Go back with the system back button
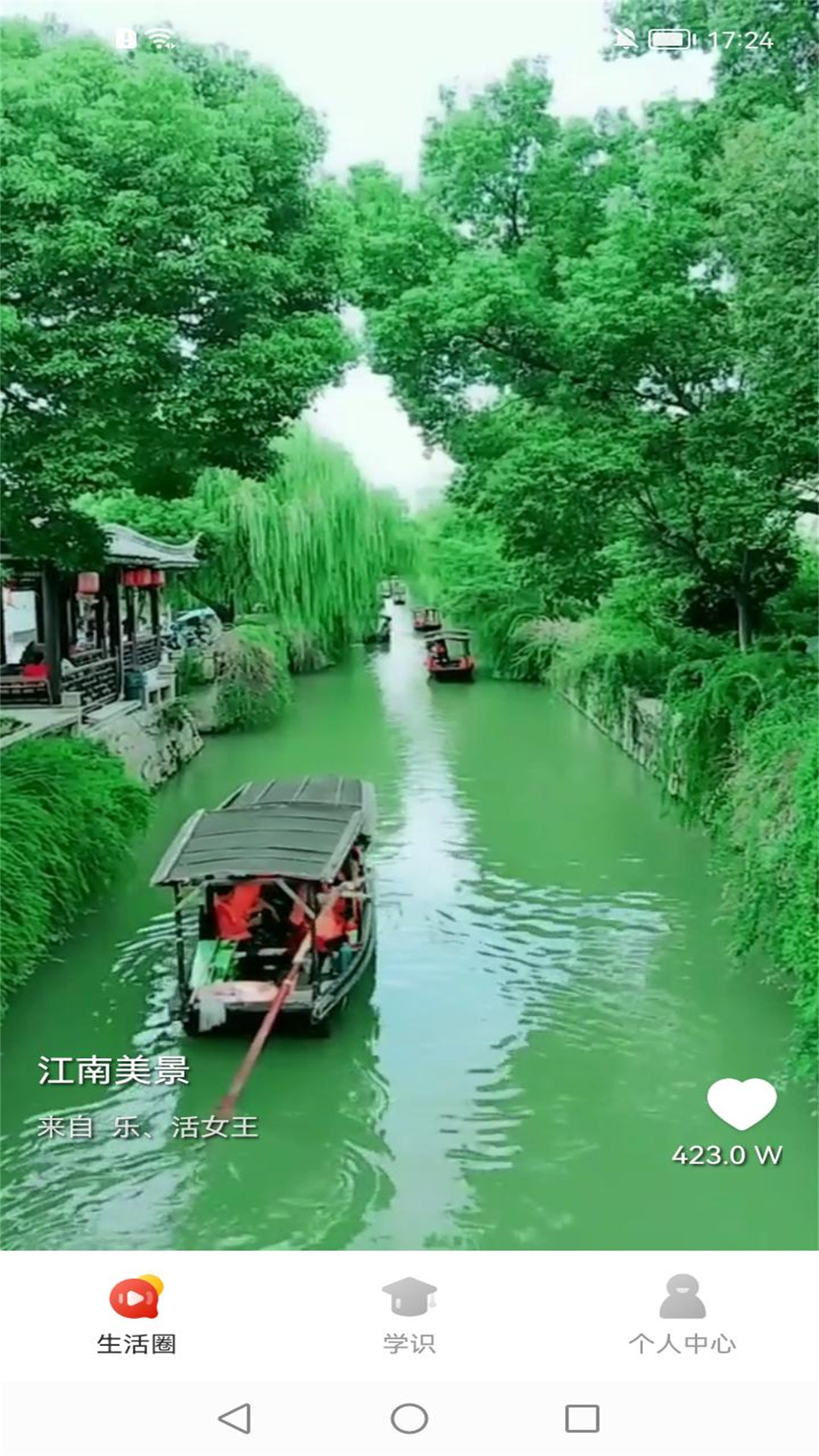This screenshot has width=819, height=1456. (234, 1418)
